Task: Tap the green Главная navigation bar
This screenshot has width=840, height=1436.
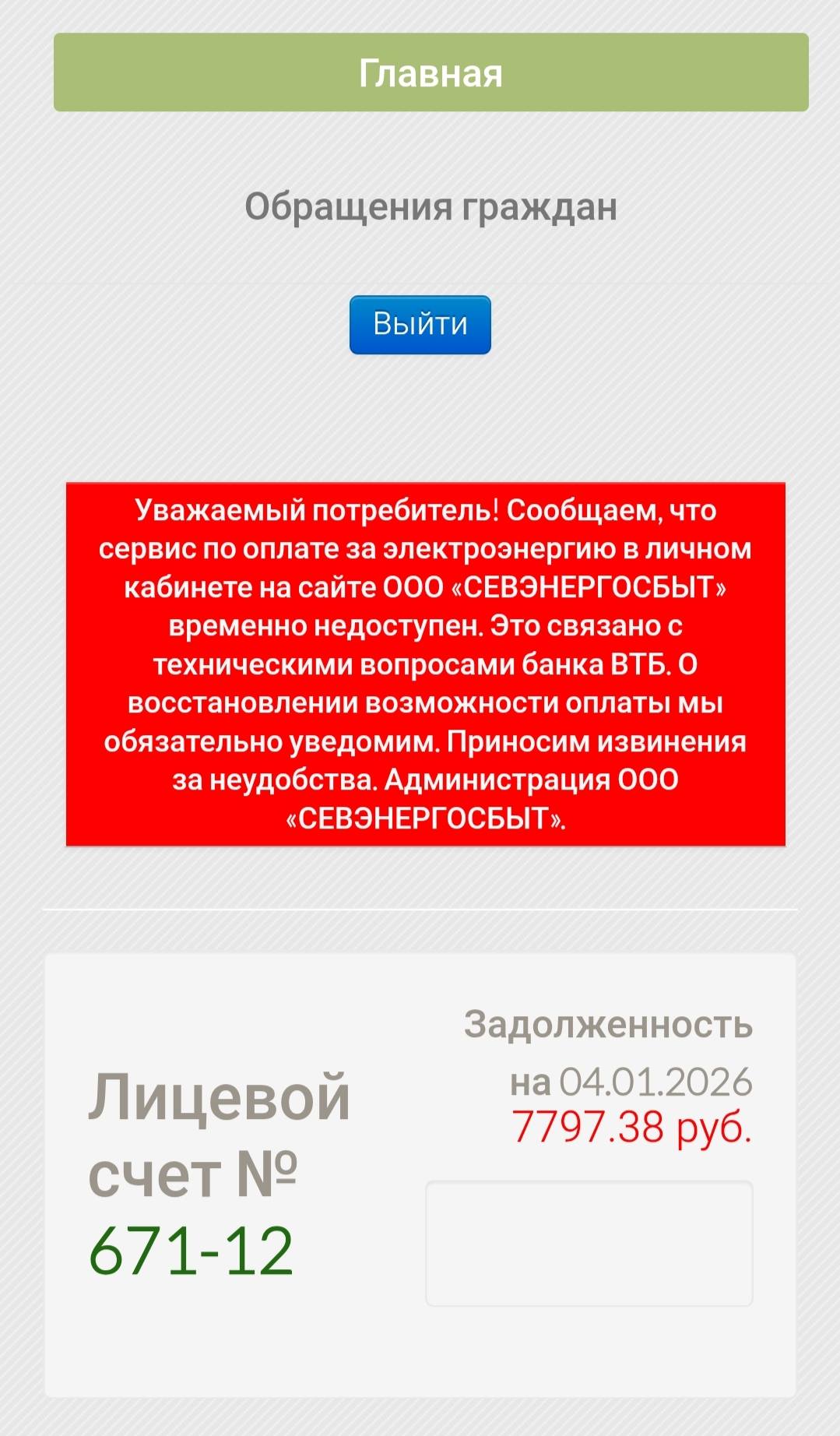Action: (420, 74)
